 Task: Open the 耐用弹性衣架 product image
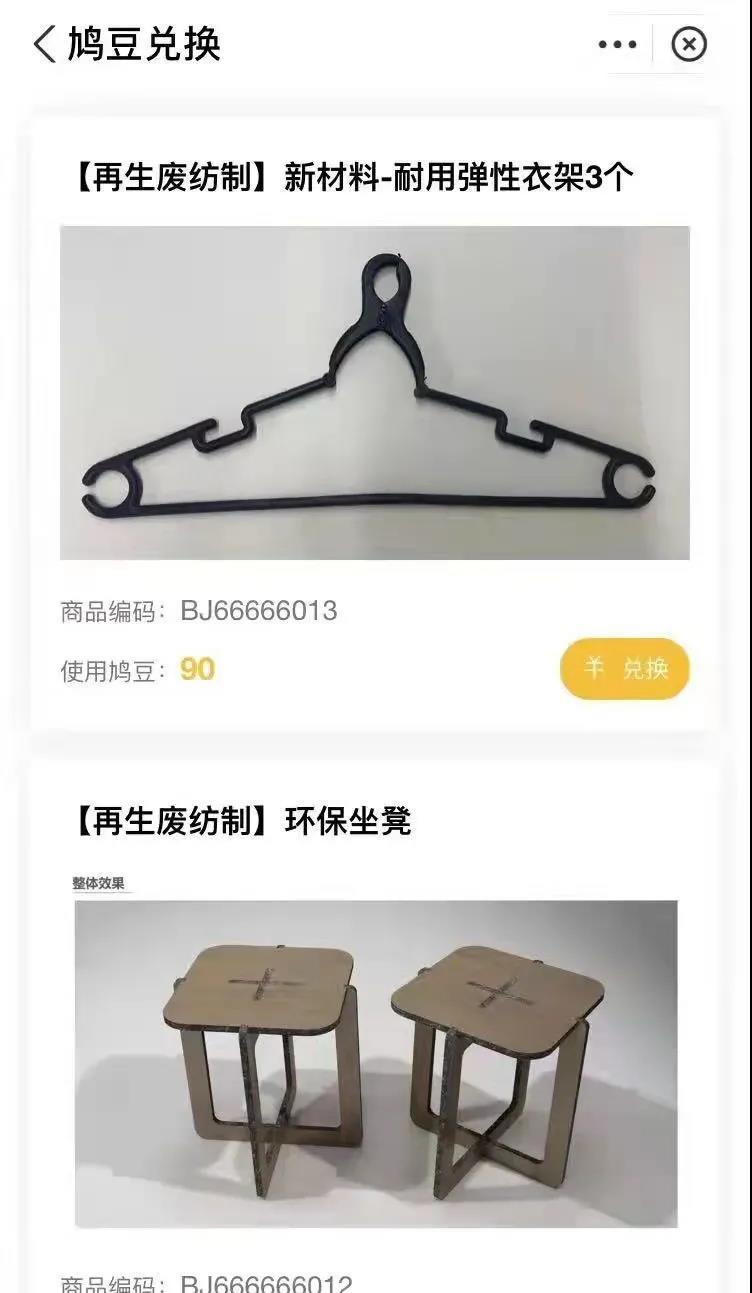click(375, 392)
